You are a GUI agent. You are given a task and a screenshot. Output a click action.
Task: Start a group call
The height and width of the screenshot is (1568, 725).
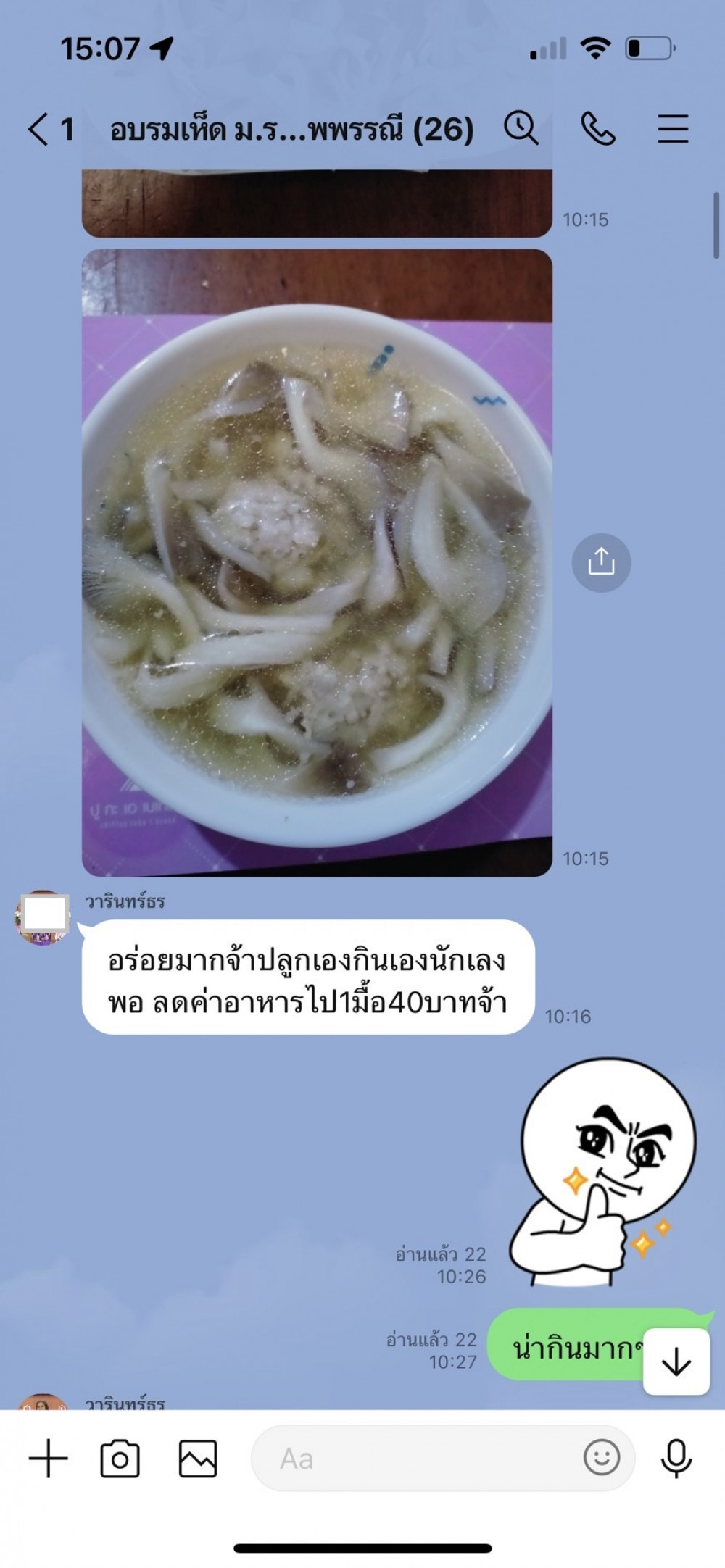(598, 129)
